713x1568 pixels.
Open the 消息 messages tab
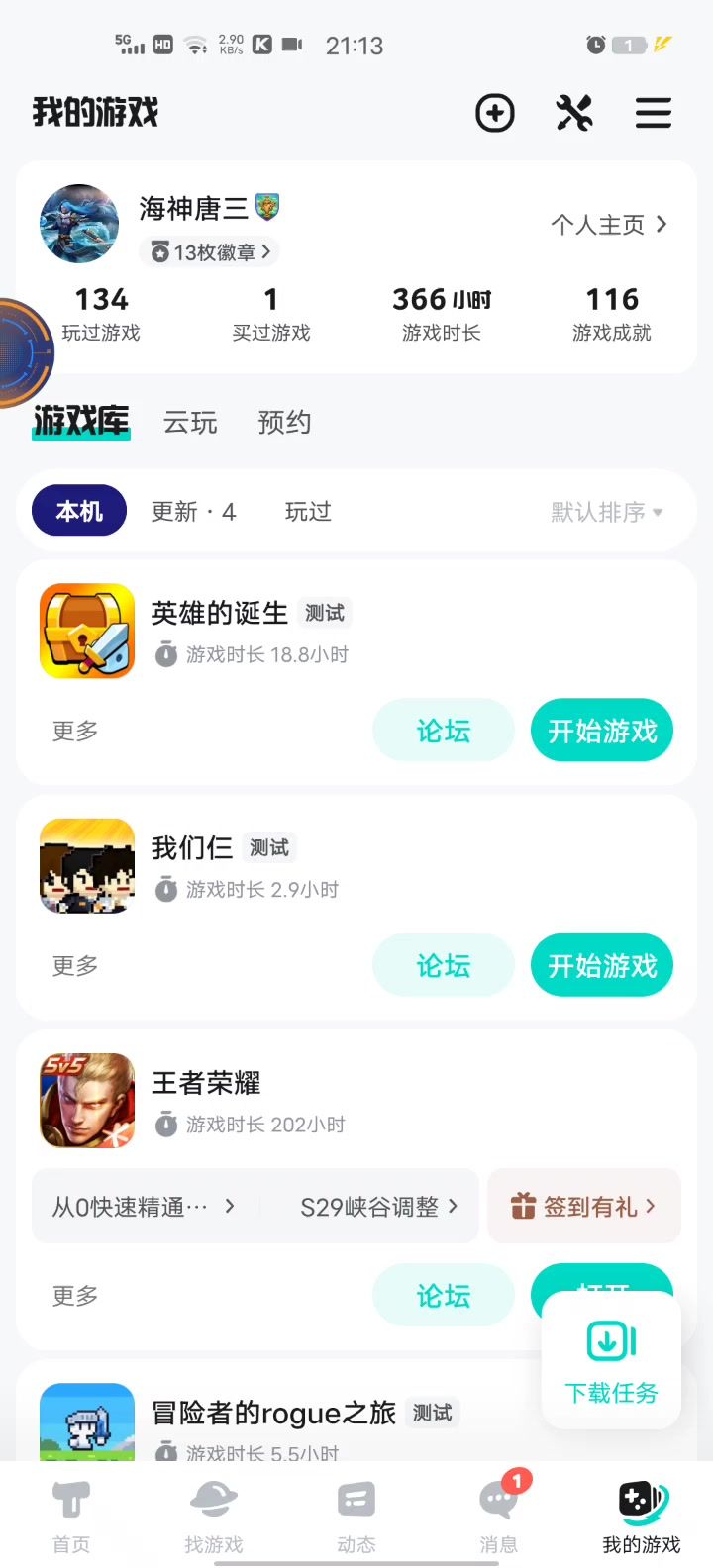point(499,1517)
